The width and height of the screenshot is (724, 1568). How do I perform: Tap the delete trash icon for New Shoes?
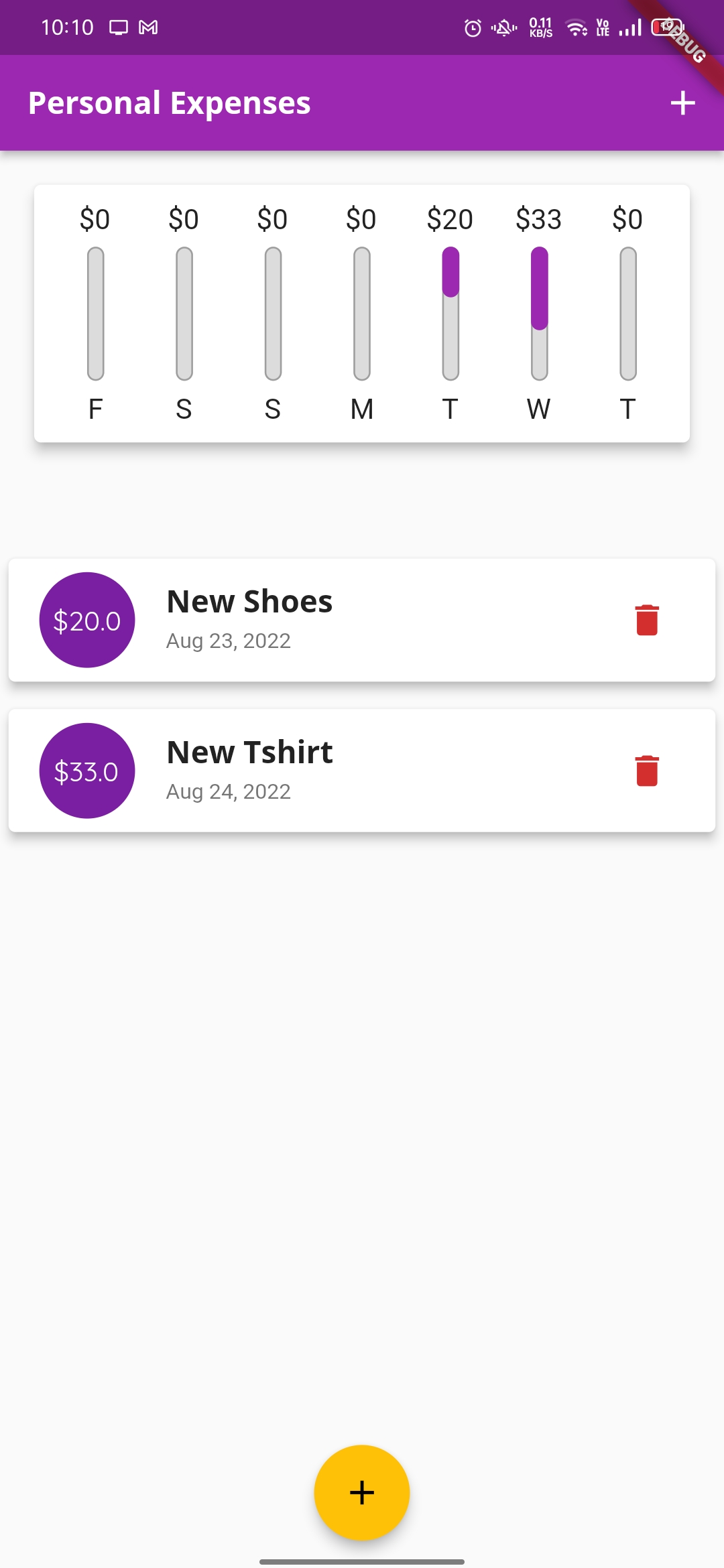point(646,620)
